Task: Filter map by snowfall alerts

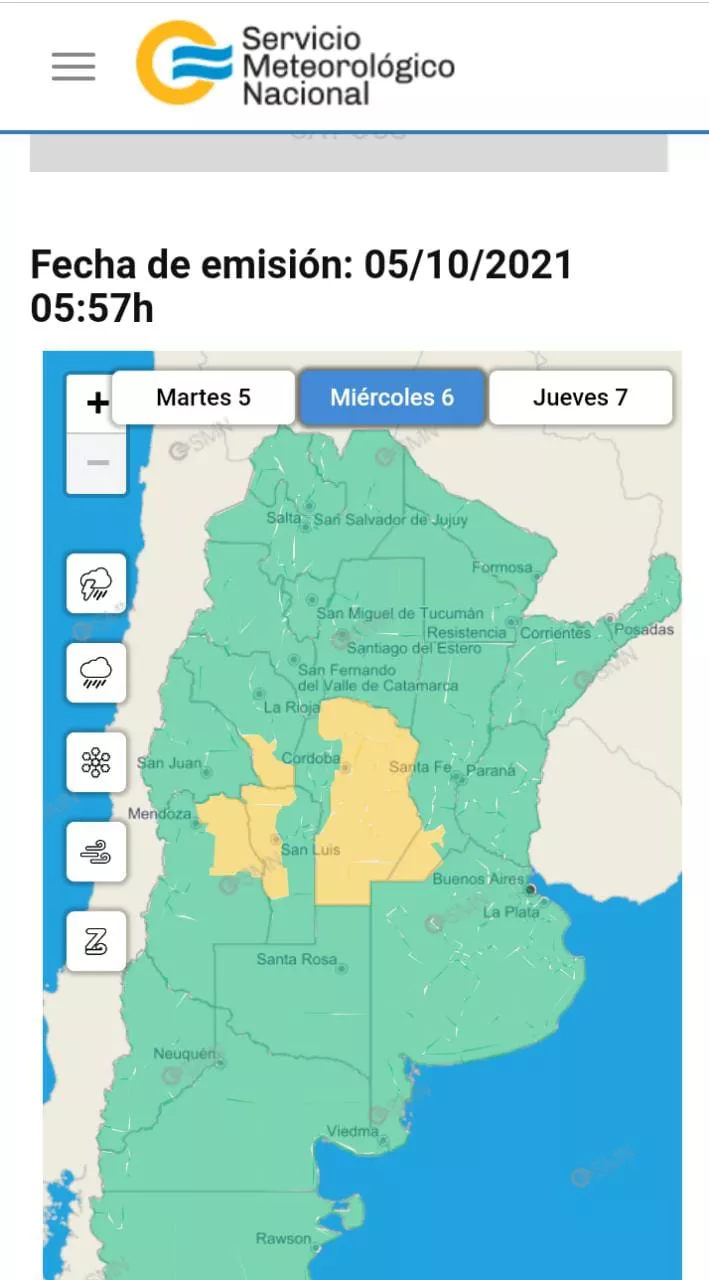Action: point(96,762)
